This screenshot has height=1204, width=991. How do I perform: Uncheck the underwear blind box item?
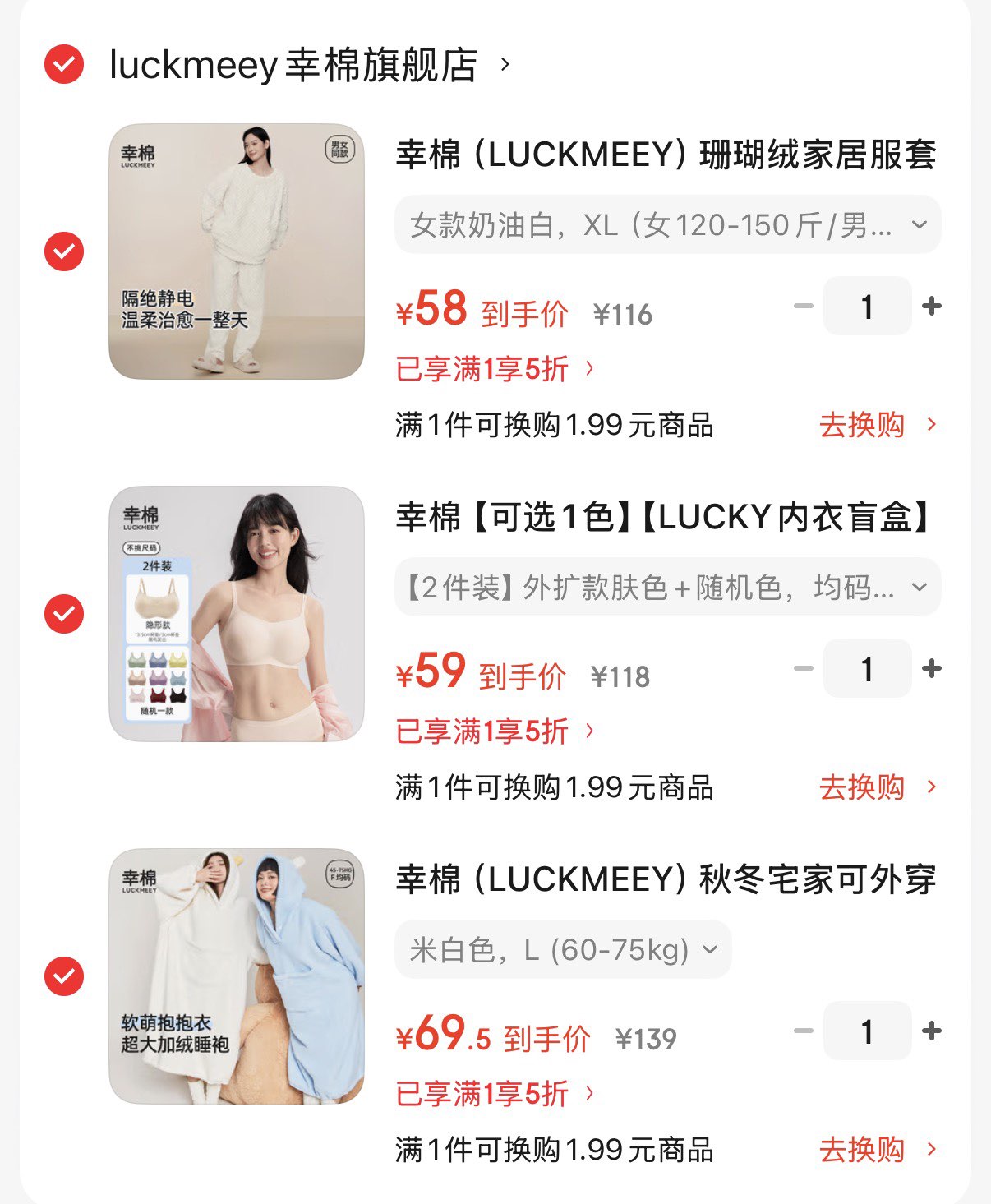tap(65, 614)
